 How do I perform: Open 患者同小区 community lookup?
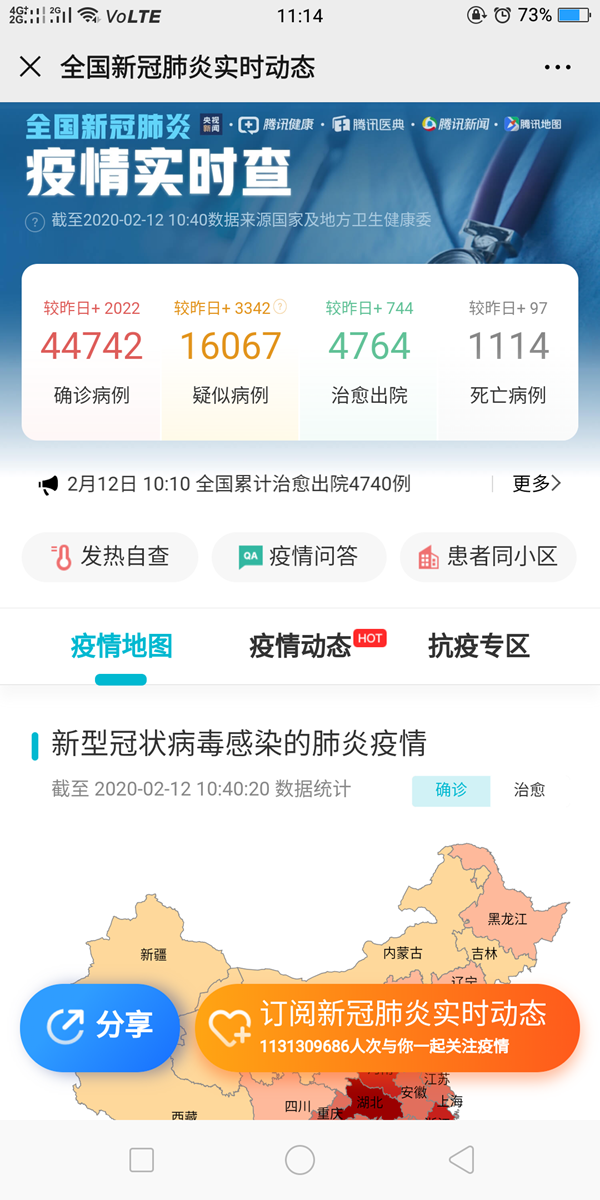pyautogui.click(x=488, y=557)
